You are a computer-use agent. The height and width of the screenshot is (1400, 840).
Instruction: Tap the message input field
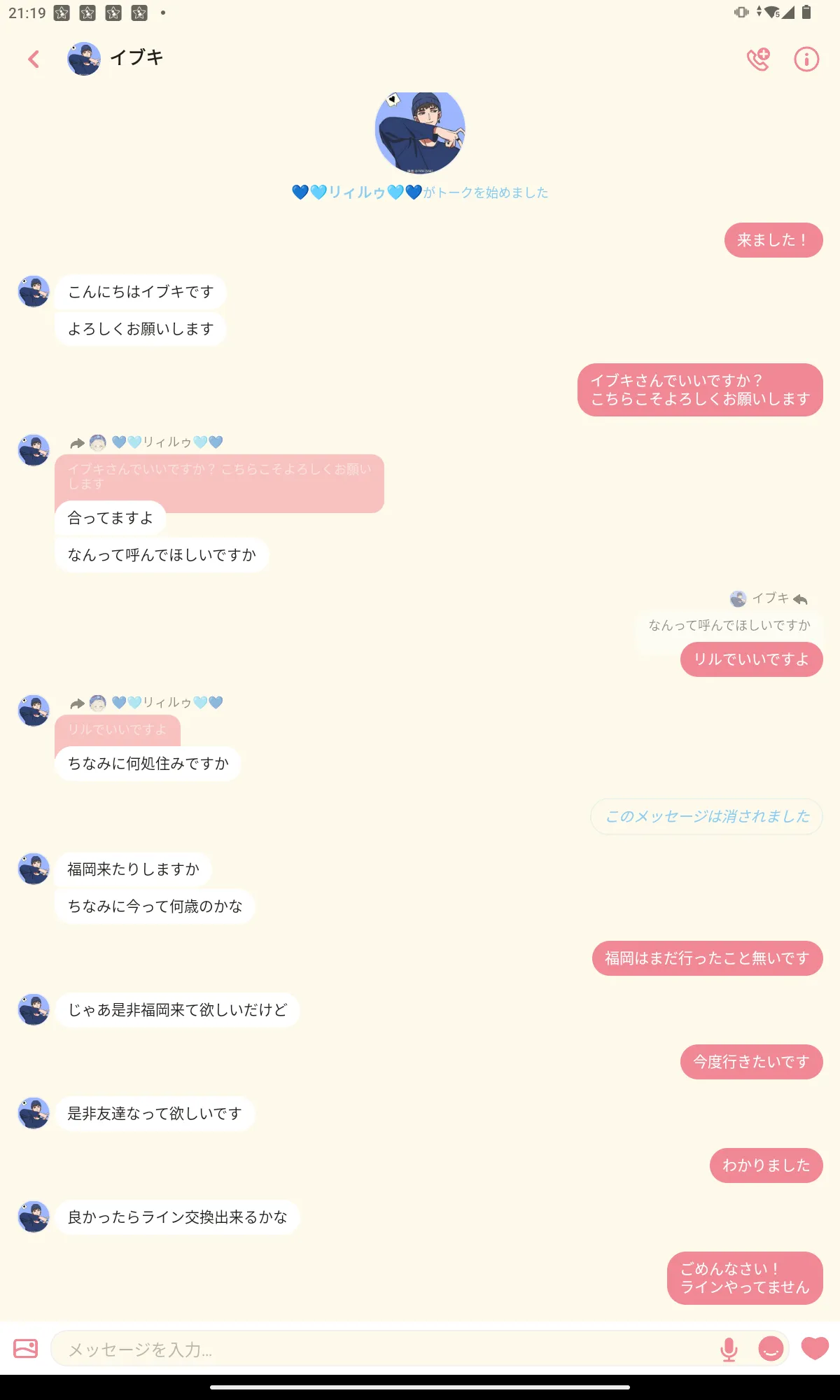click(x=385, y=1349)
